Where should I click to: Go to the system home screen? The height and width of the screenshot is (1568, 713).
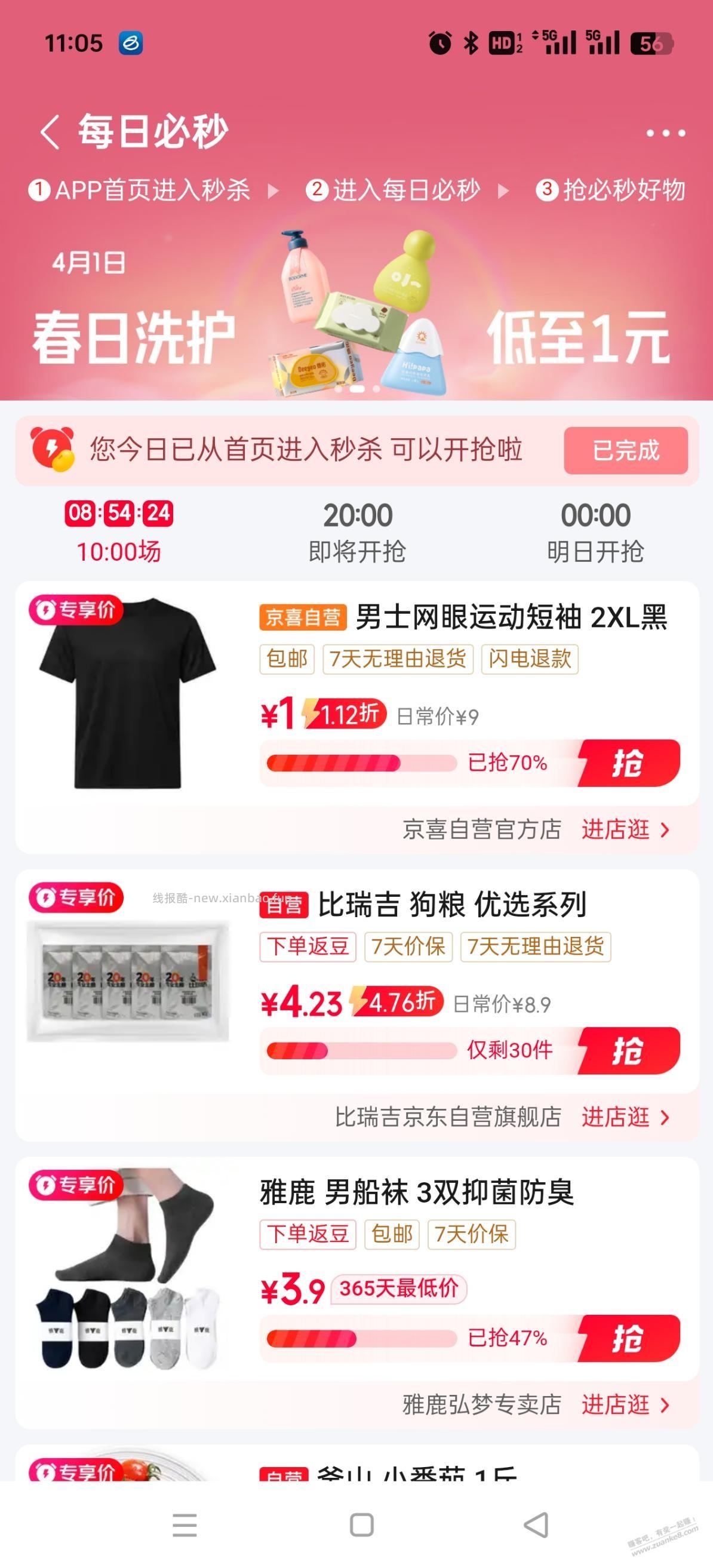pos(362,1526)
